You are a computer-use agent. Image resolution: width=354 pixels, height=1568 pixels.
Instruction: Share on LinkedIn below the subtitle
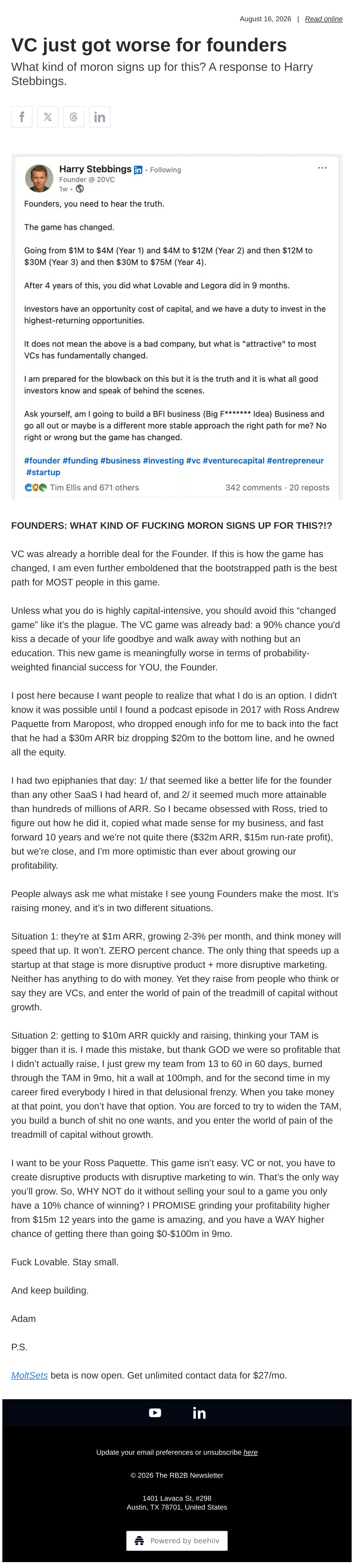pyautogui.click(x=100, y=117)
